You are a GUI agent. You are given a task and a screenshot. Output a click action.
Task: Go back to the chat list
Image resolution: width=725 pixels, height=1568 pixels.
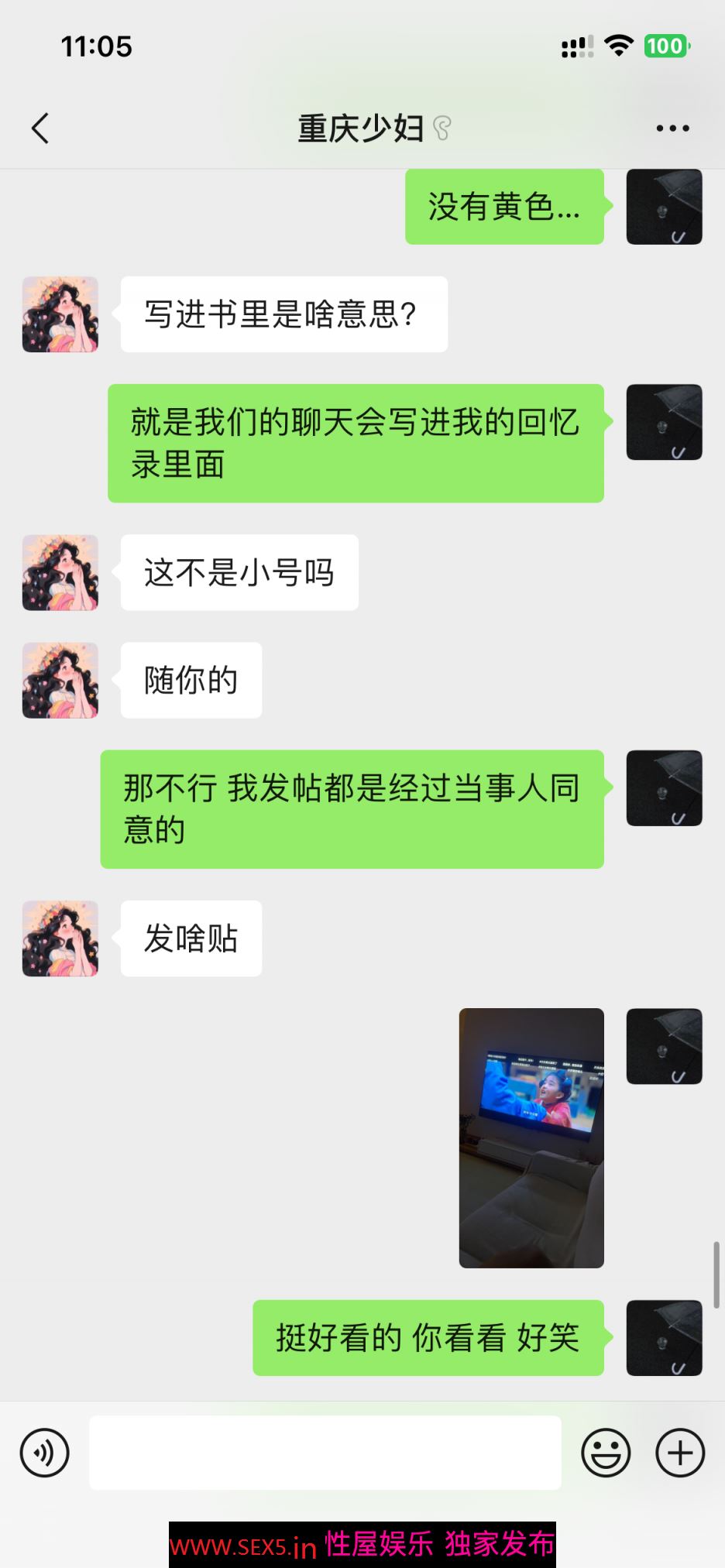(x=40, y=129)
